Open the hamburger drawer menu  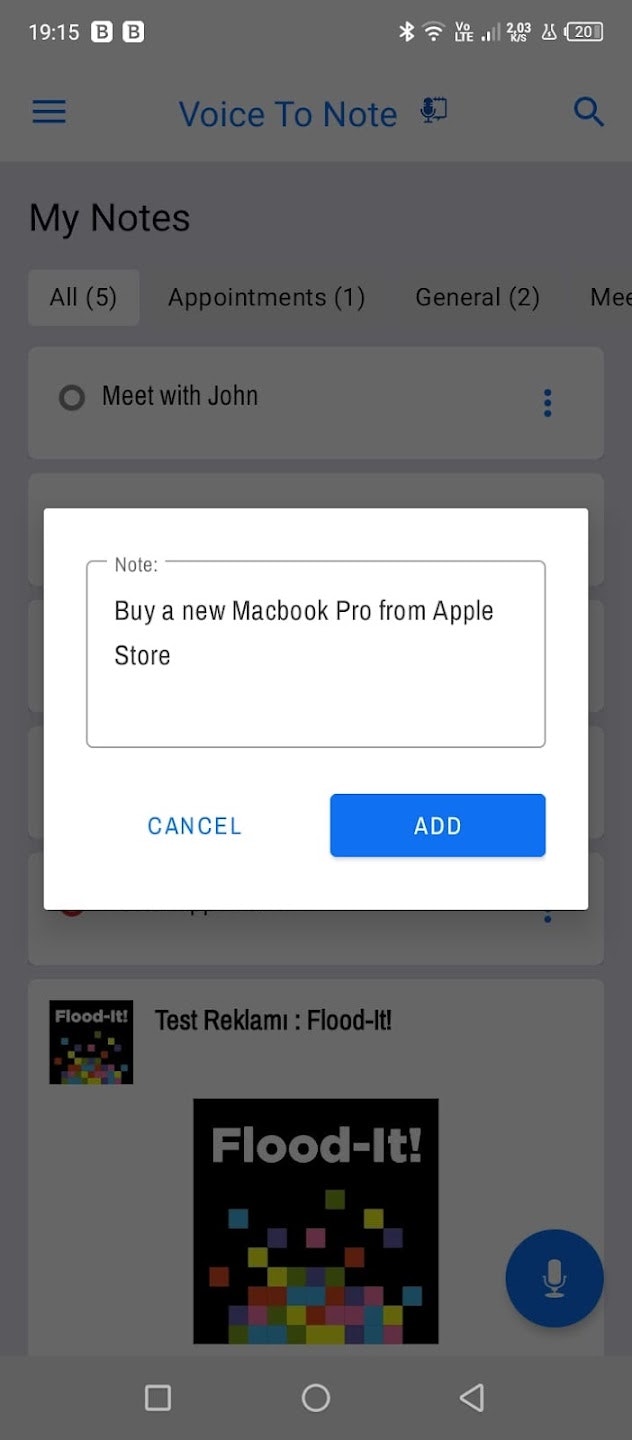point(49,112)
